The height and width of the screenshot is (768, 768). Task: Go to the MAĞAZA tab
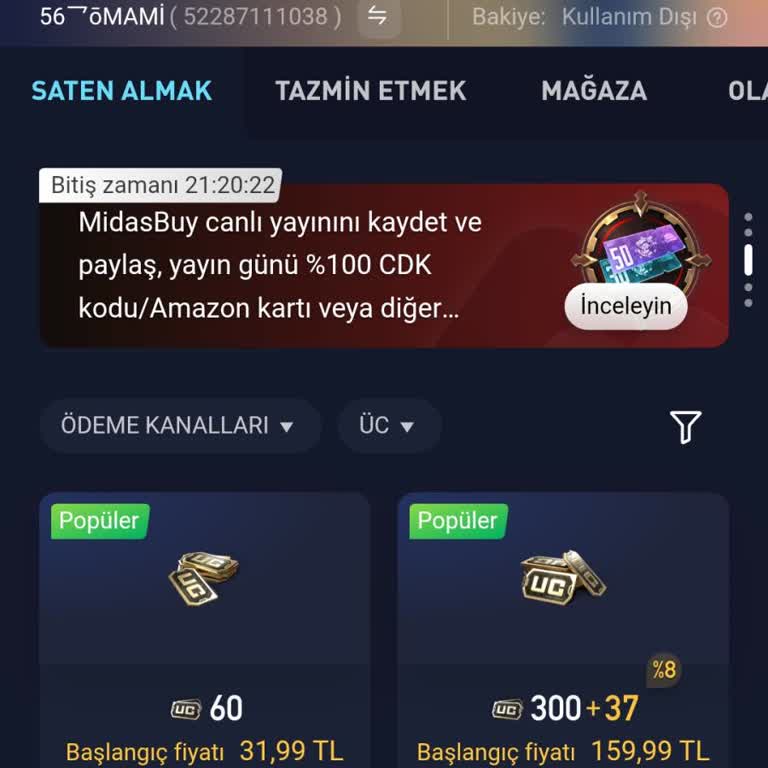pyautogui.click(x=594, y=91)
